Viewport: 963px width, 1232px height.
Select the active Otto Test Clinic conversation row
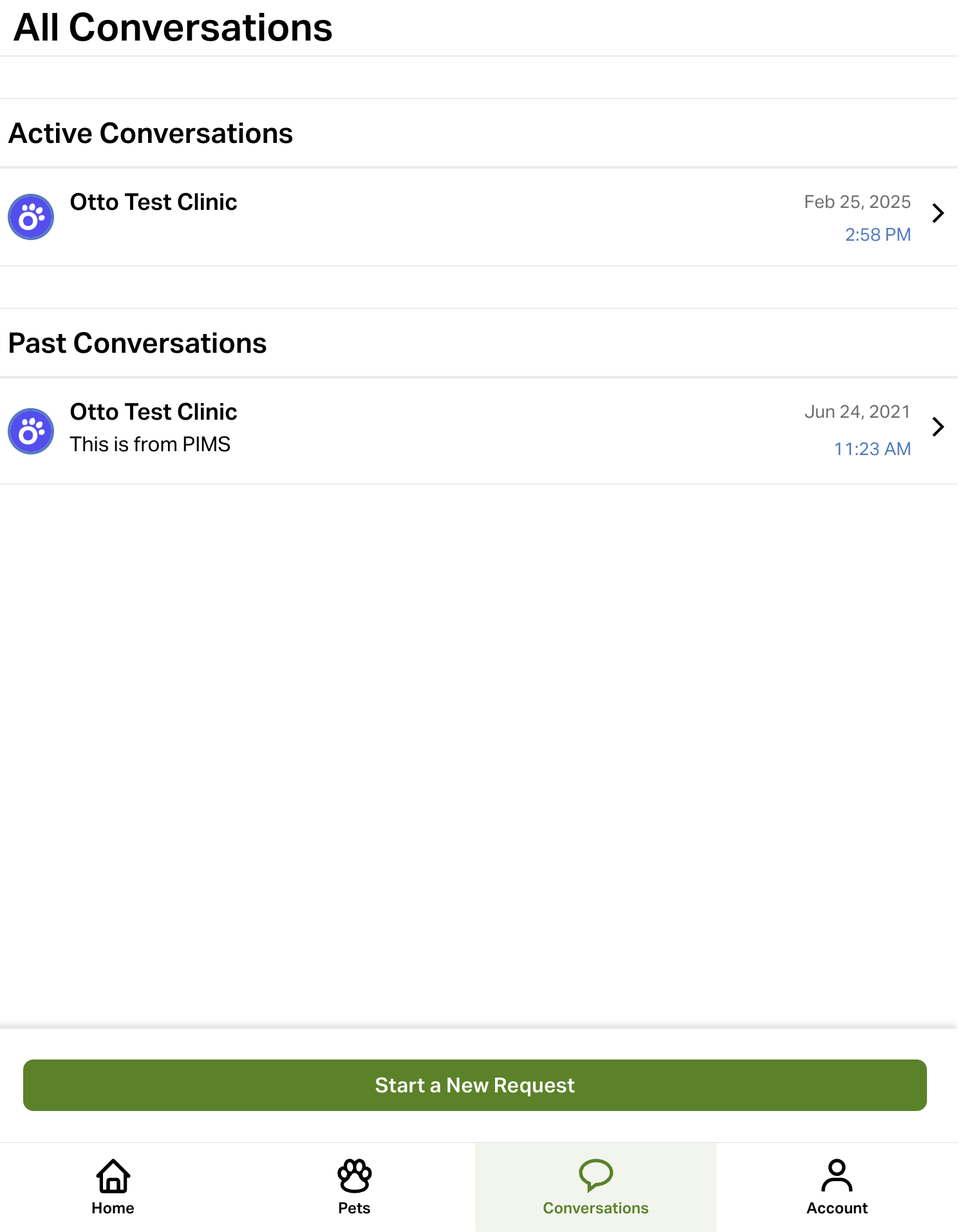pos(451,216)
